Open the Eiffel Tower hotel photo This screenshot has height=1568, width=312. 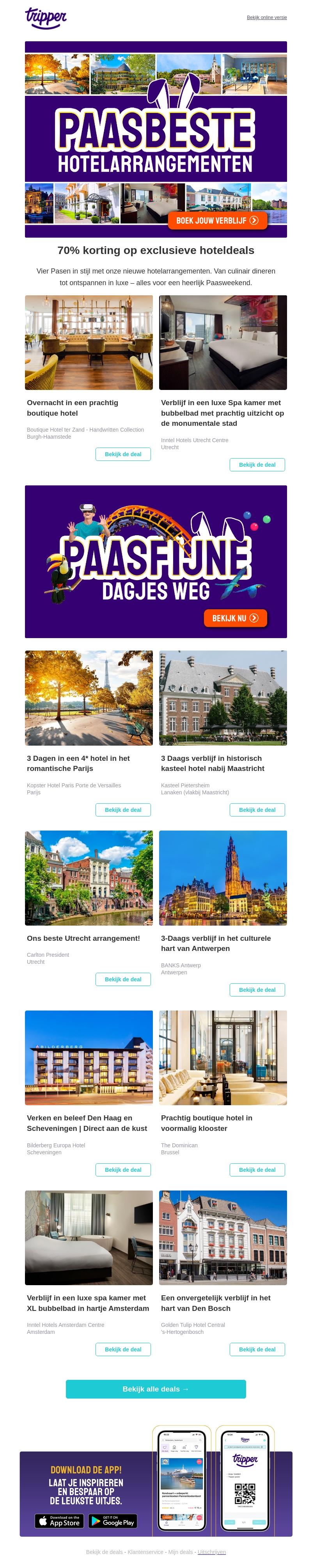89,698
